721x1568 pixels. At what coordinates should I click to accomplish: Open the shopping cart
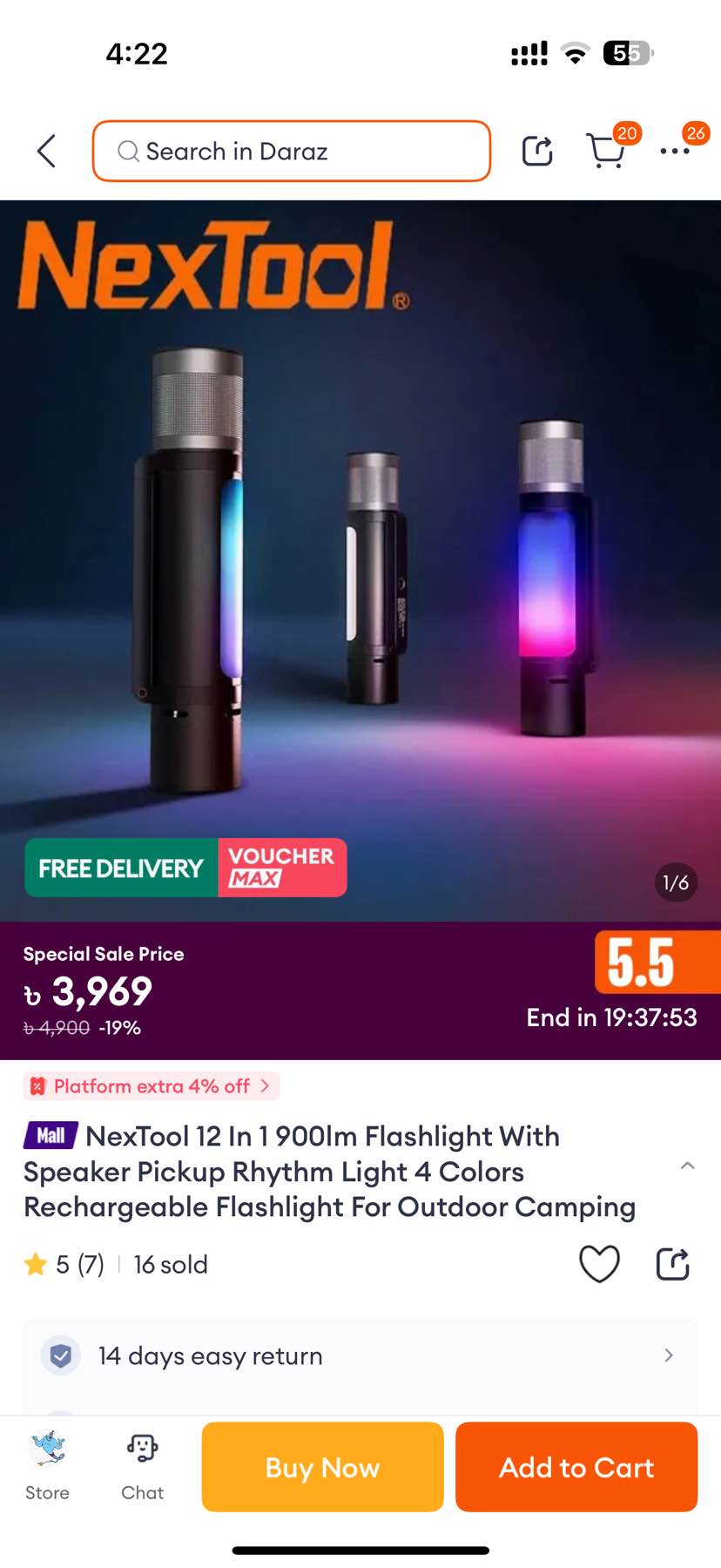(606, 152)
